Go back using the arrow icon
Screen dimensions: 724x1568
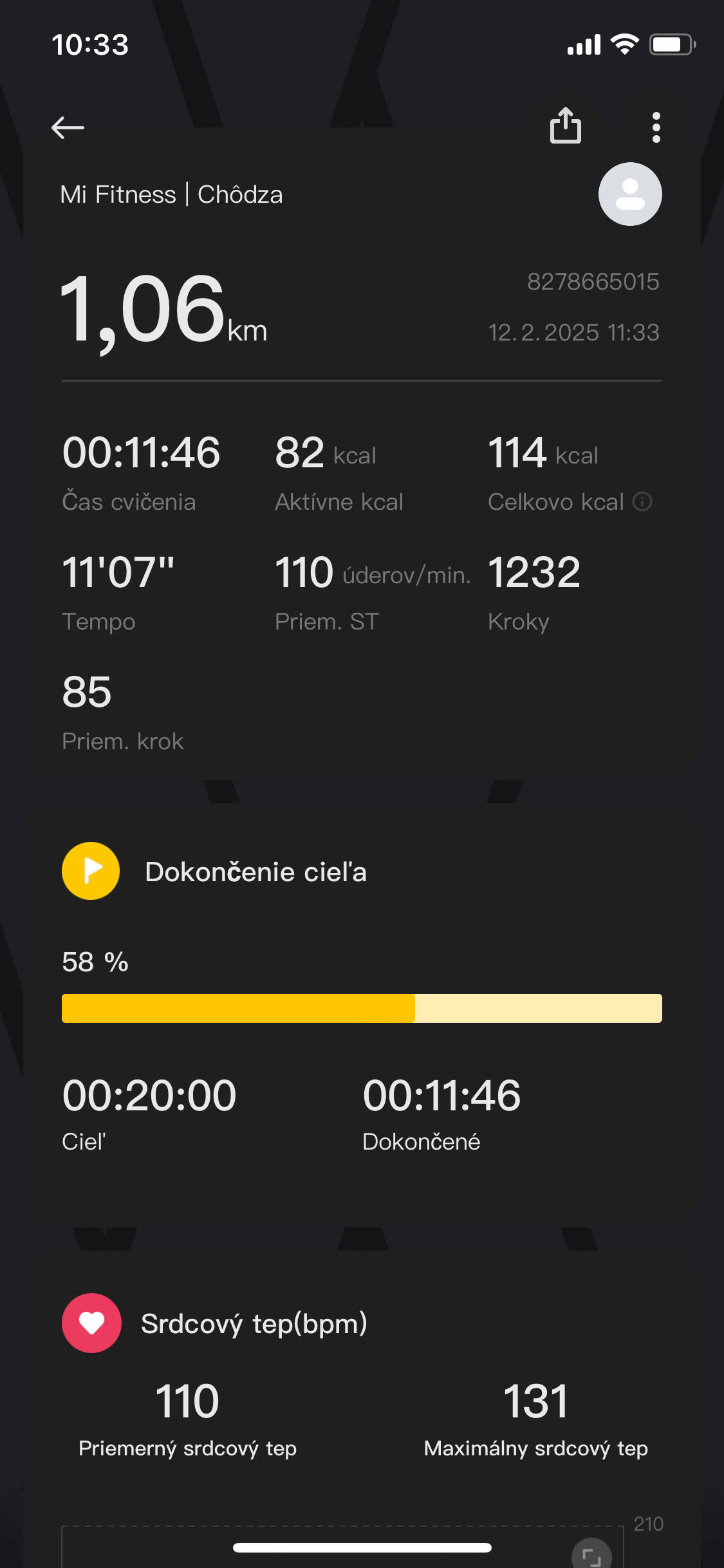[68, 127]
